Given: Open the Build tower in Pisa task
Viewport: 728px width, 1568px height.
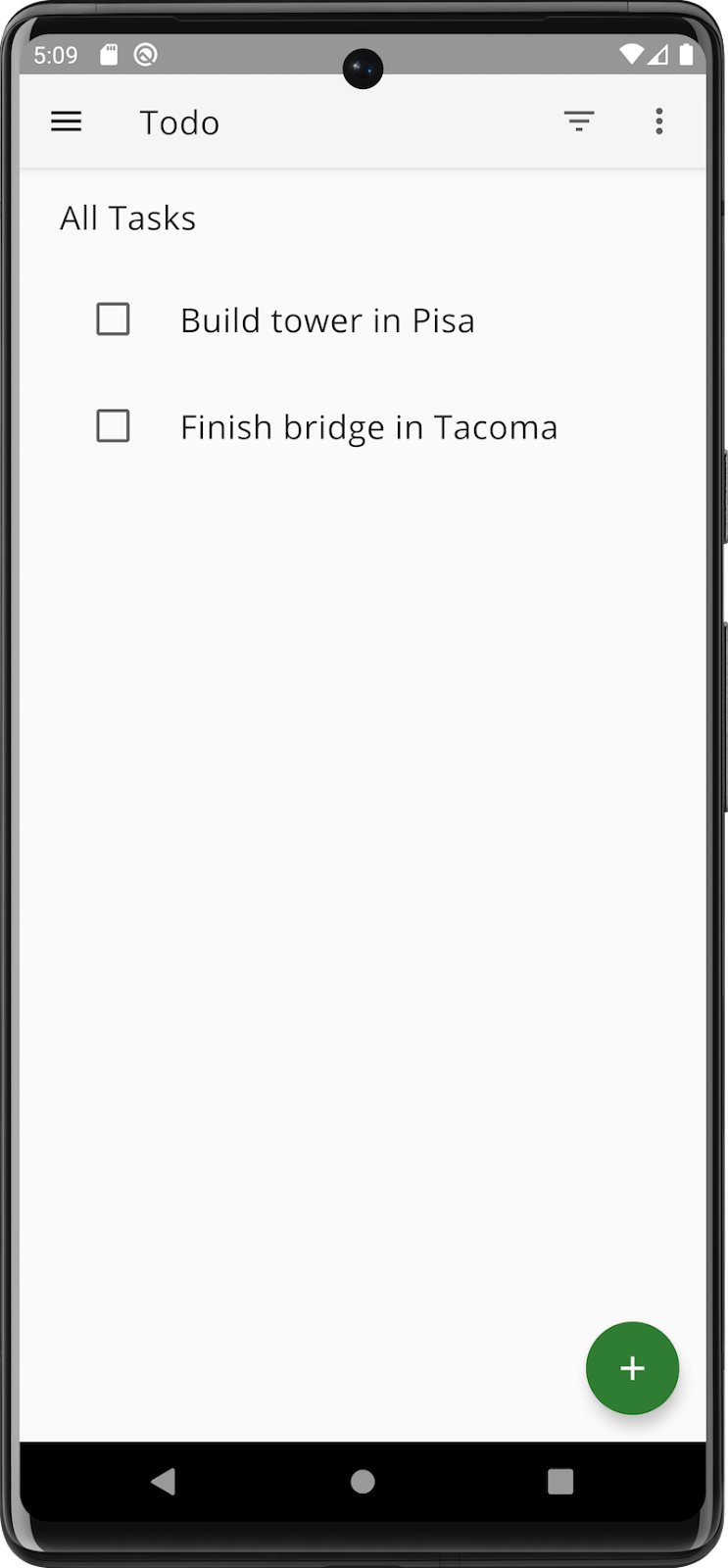Looking at the screenshot, I should [x=327, y=318].
